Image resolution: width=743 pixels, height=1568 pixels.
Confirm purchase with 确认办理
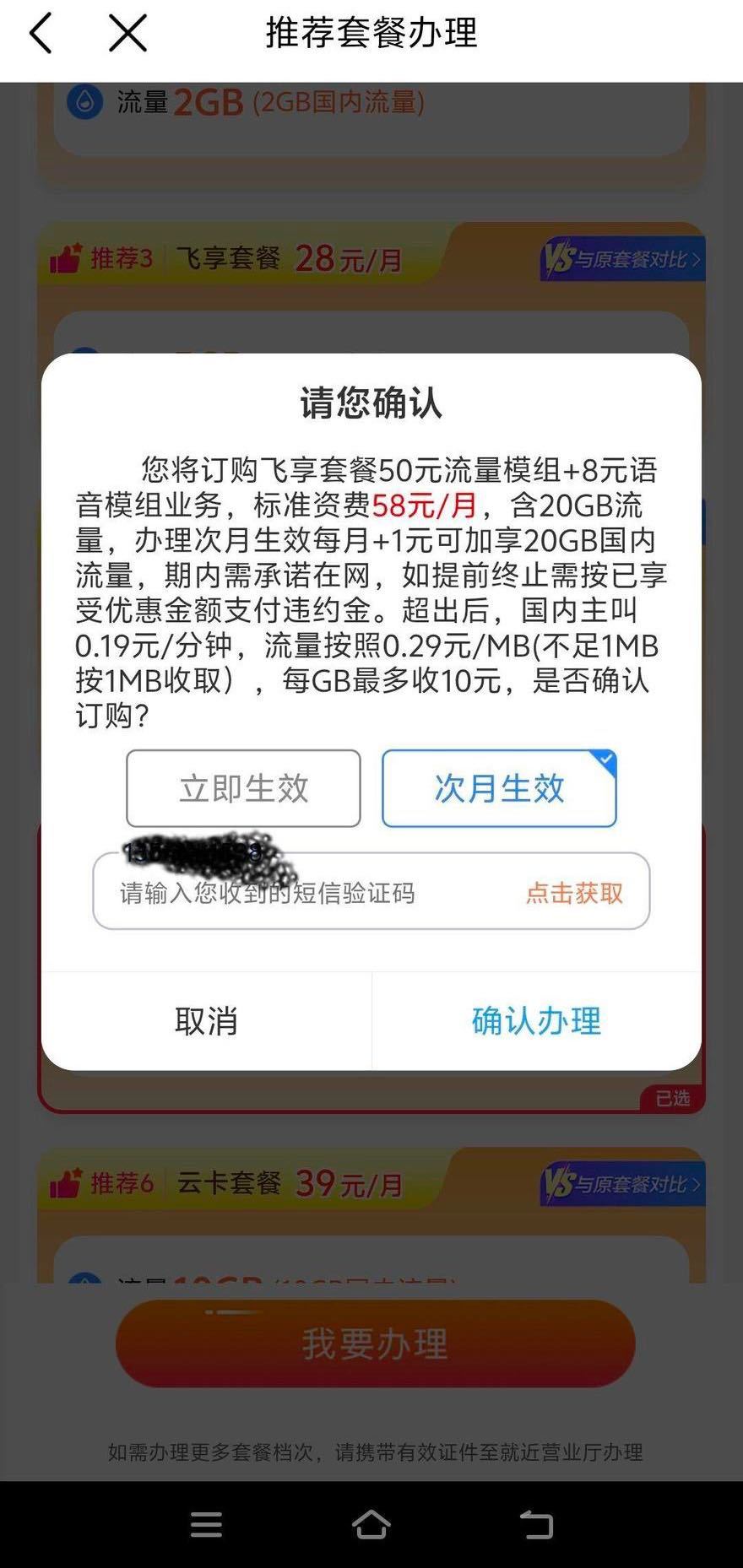(536, 1021)
